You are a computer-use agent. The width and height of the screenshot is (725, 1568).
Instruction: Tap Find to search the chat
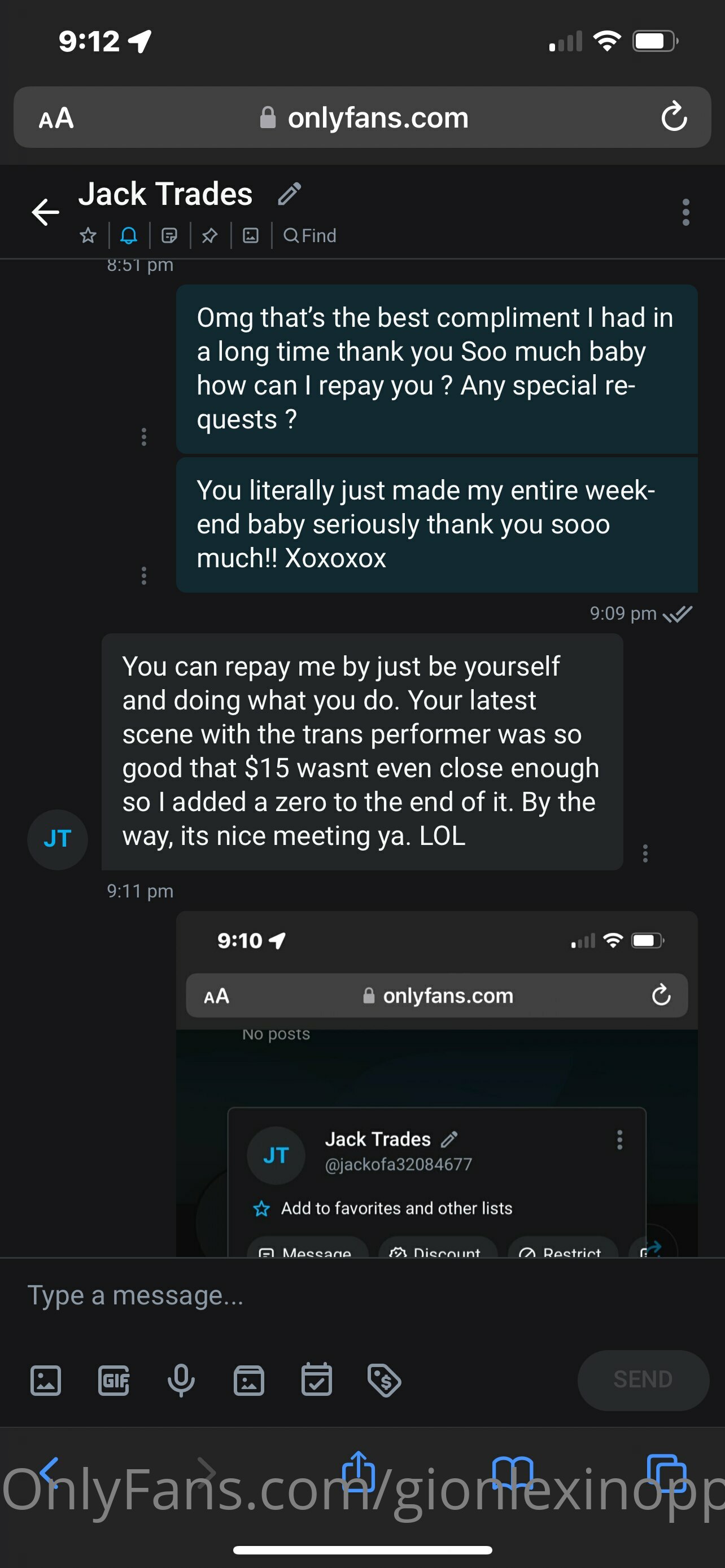(310, 235)
